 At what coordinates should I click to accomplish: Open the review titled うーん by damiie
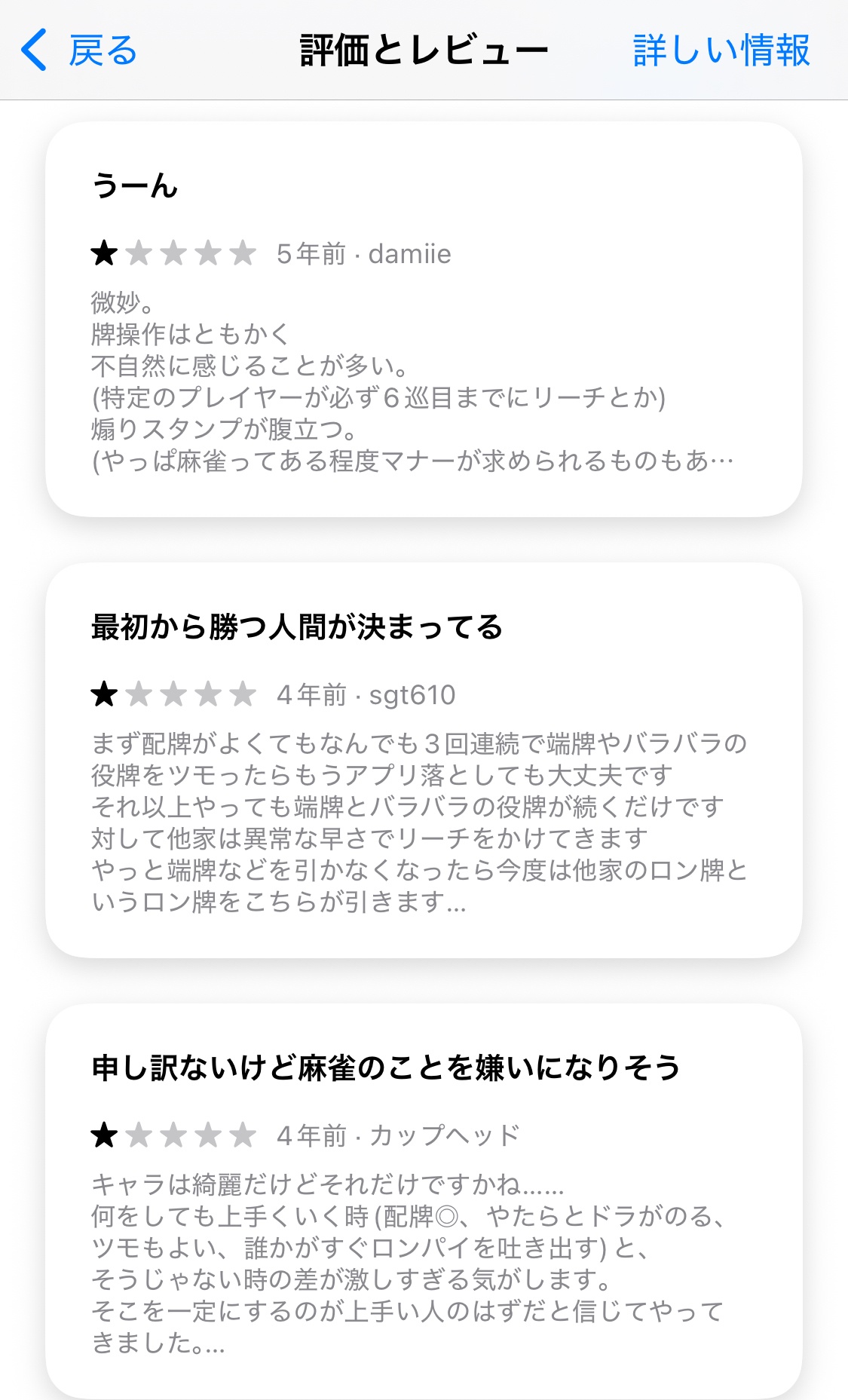point(424,319)
